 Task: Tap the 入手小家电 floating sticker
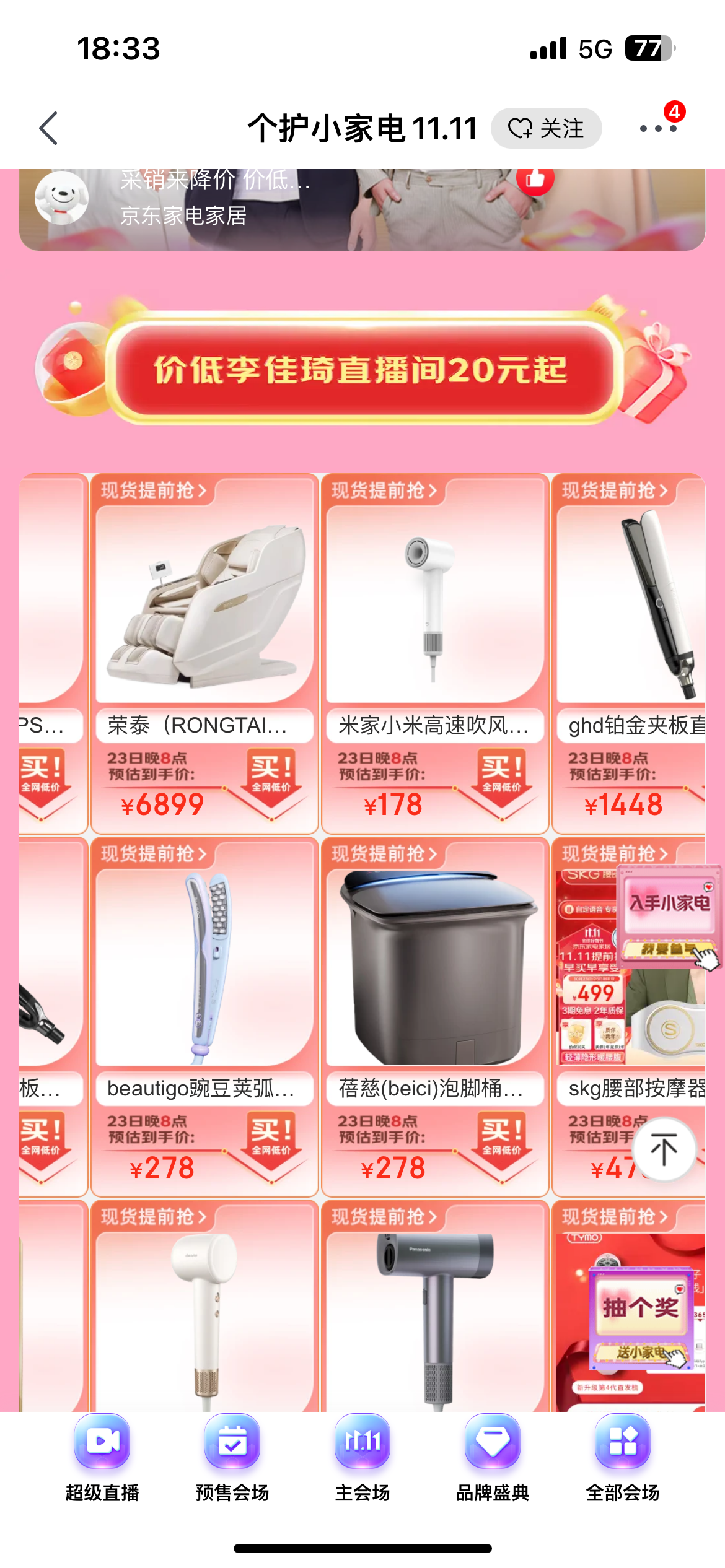(670, 910)
